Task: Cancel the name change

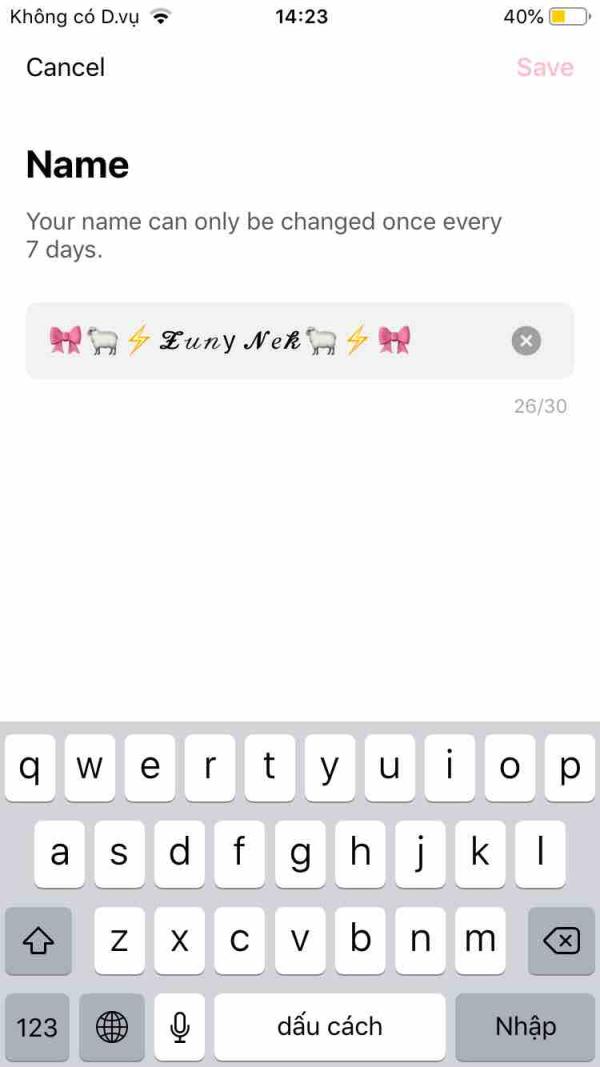Action: click(65, 67)
